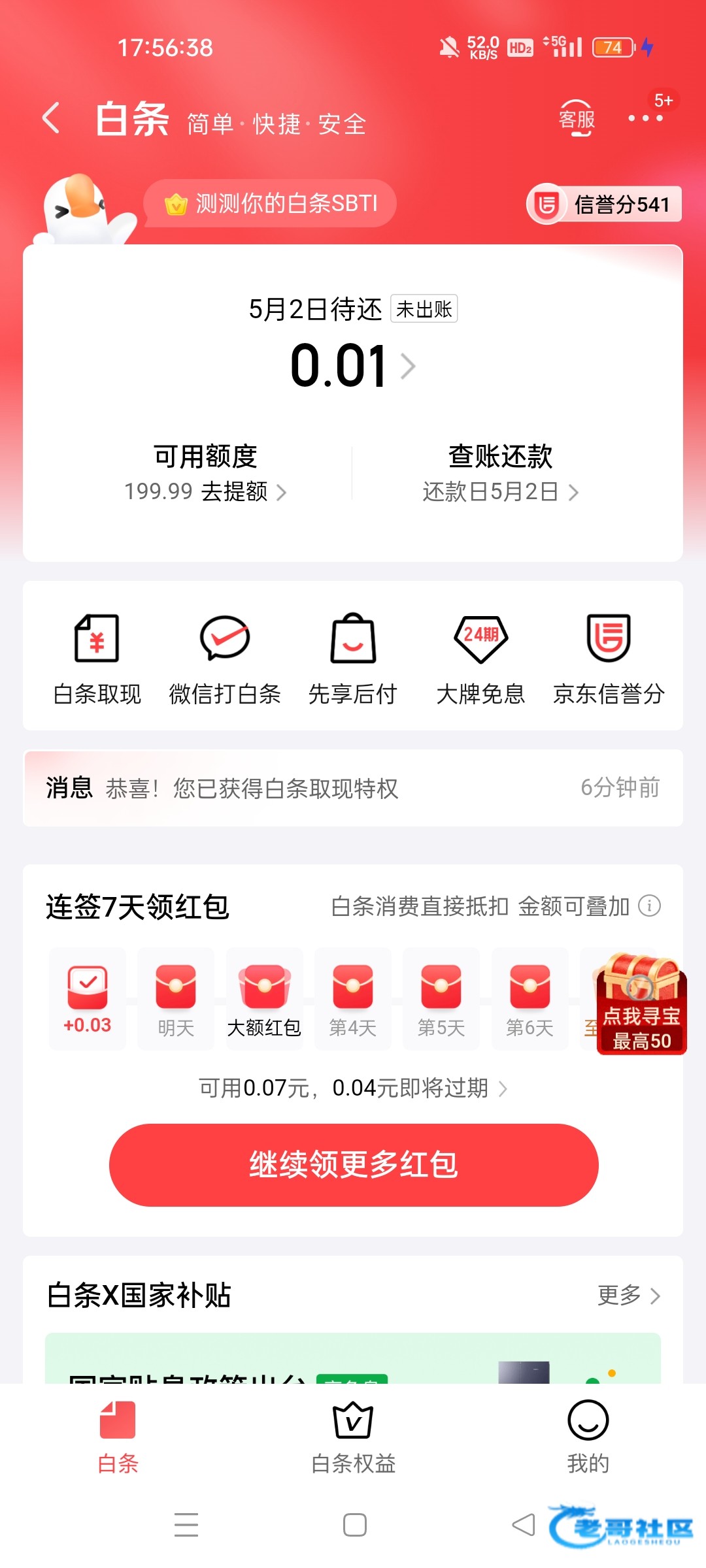View the 可用0.07元 red packet balance
706x1568 pixels.
point(353,1088)
